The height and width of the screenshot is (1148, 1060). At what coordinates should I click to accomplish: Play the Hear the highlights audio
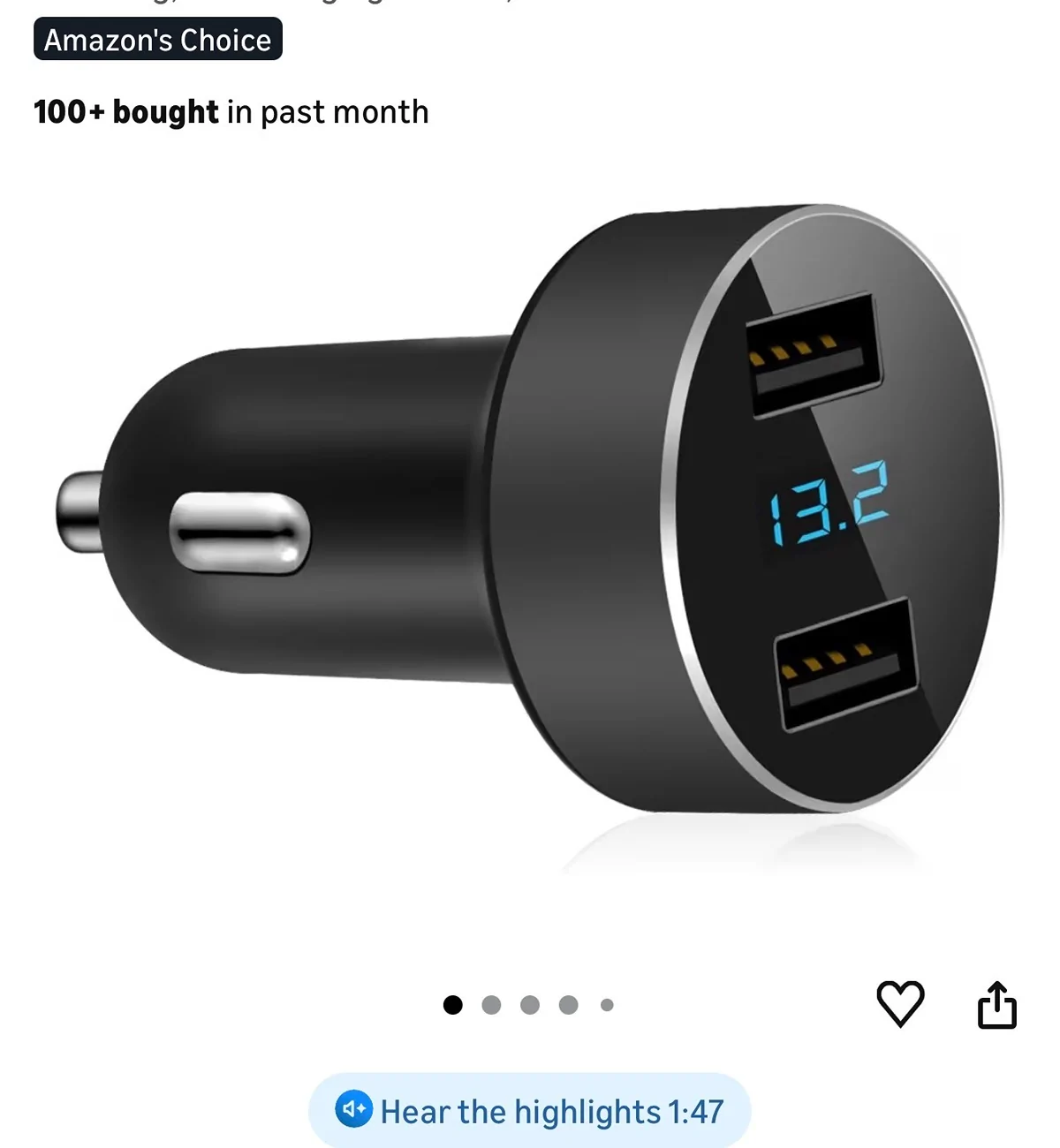tap(530, 1111)
